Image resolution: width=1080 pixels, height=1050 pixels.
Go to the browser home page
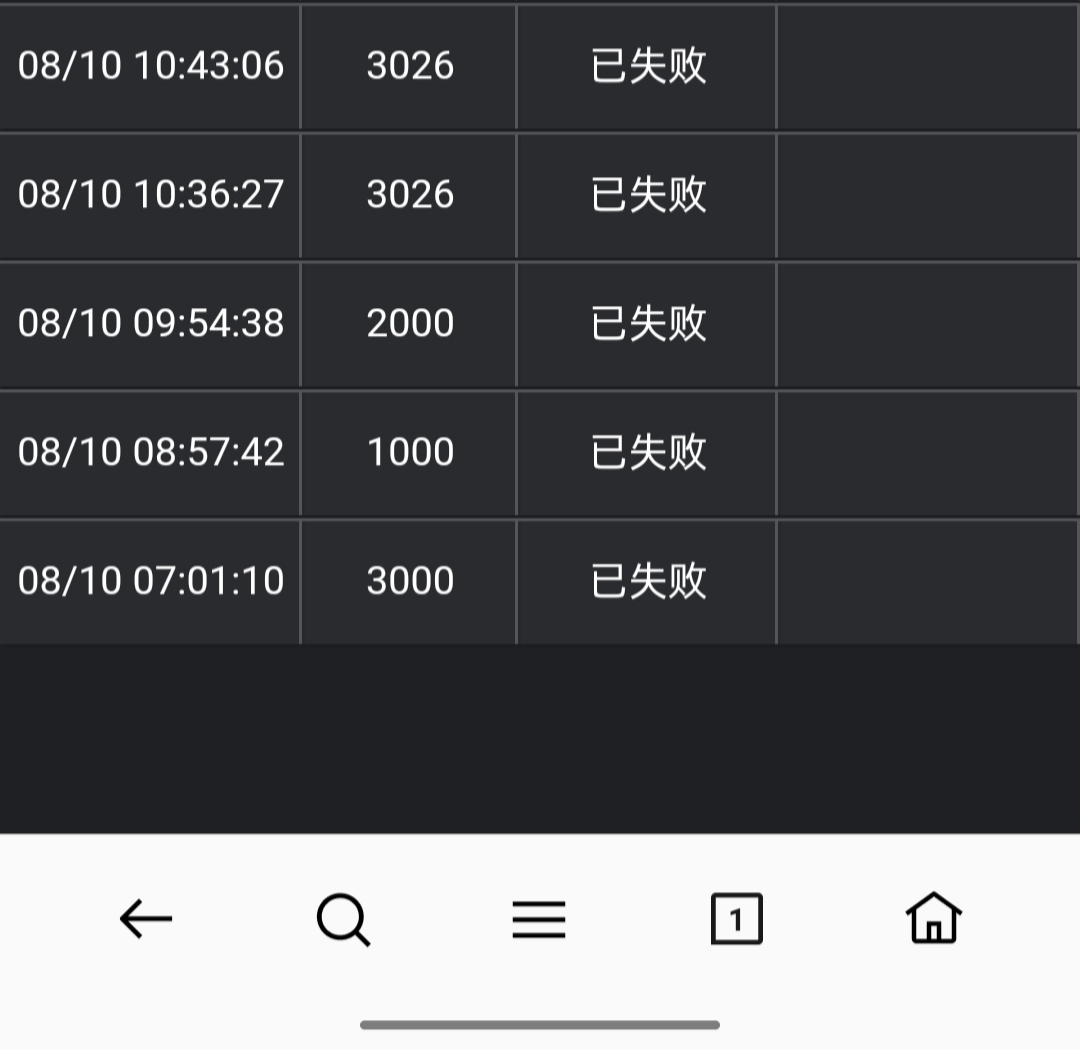(933, 919)
